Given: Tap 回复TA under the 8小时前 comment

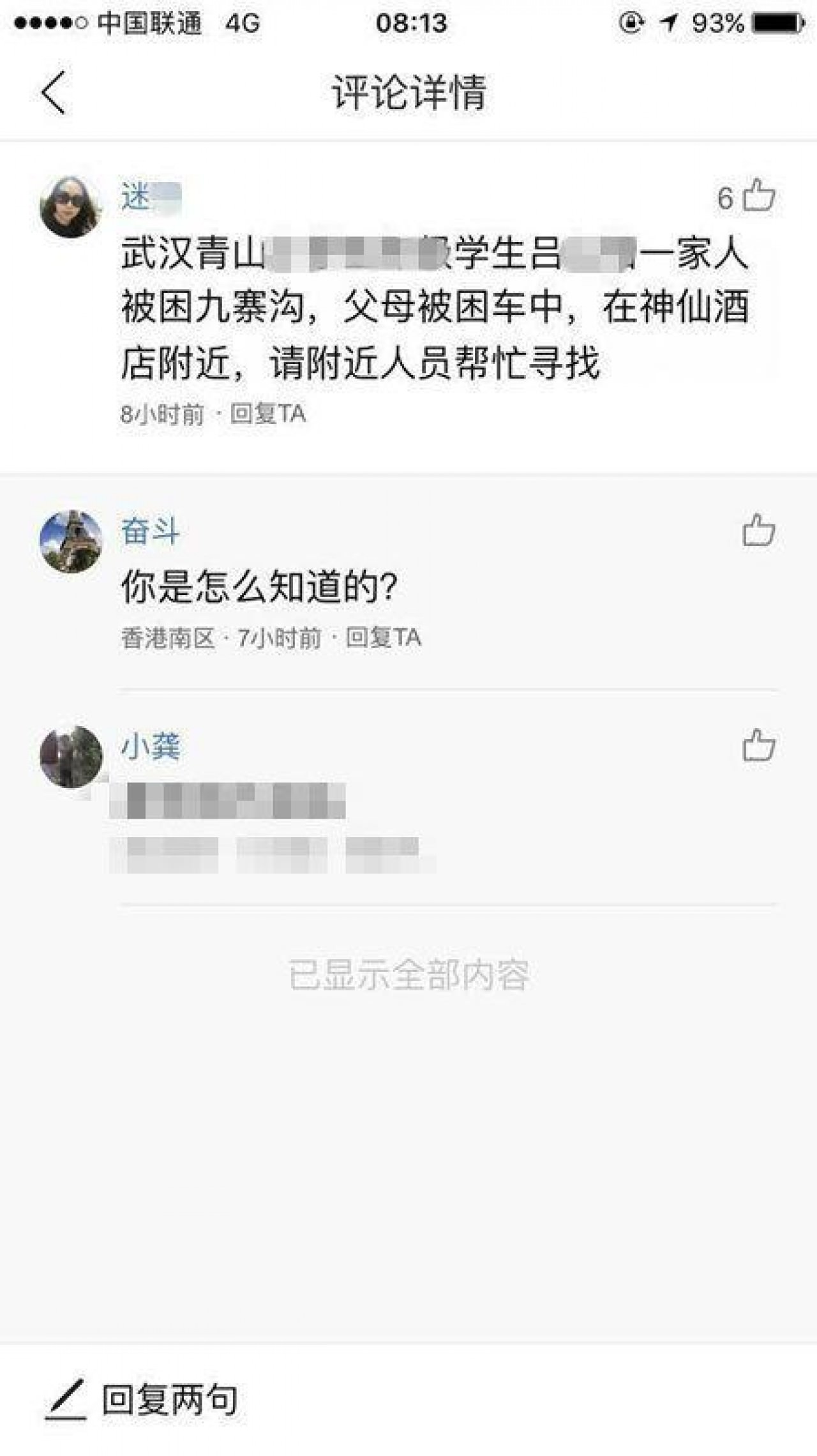Looking at the screenshot, I should coord(268,414).
